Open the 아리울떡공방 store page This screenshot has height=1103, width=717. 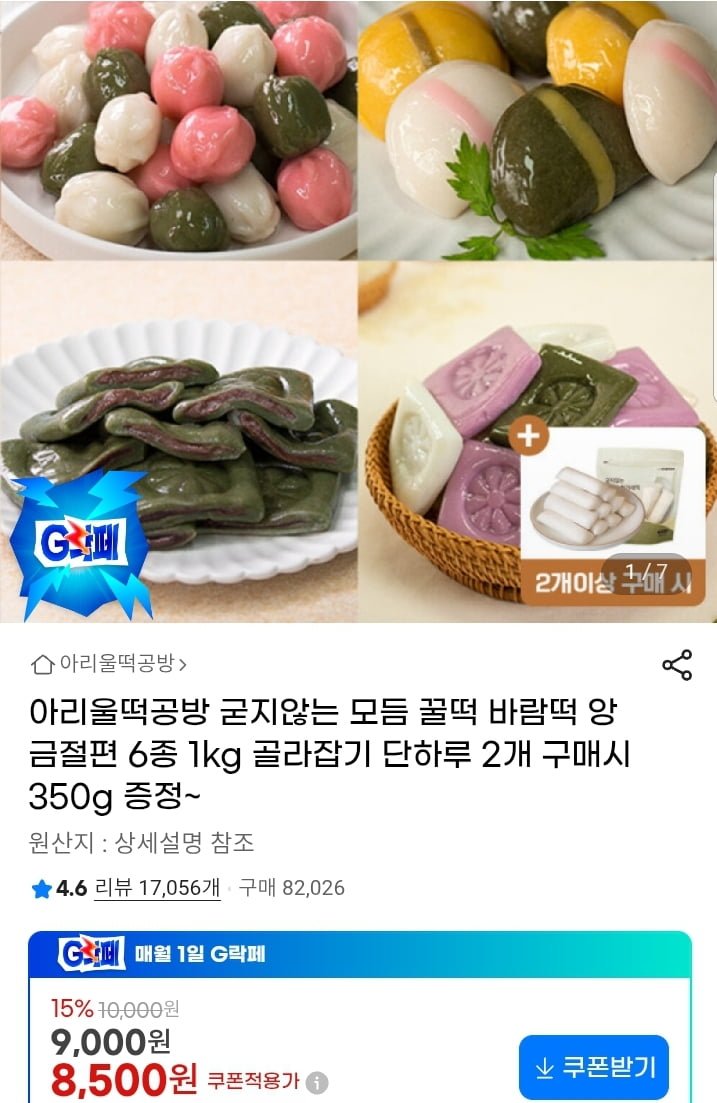click(110, 663)
